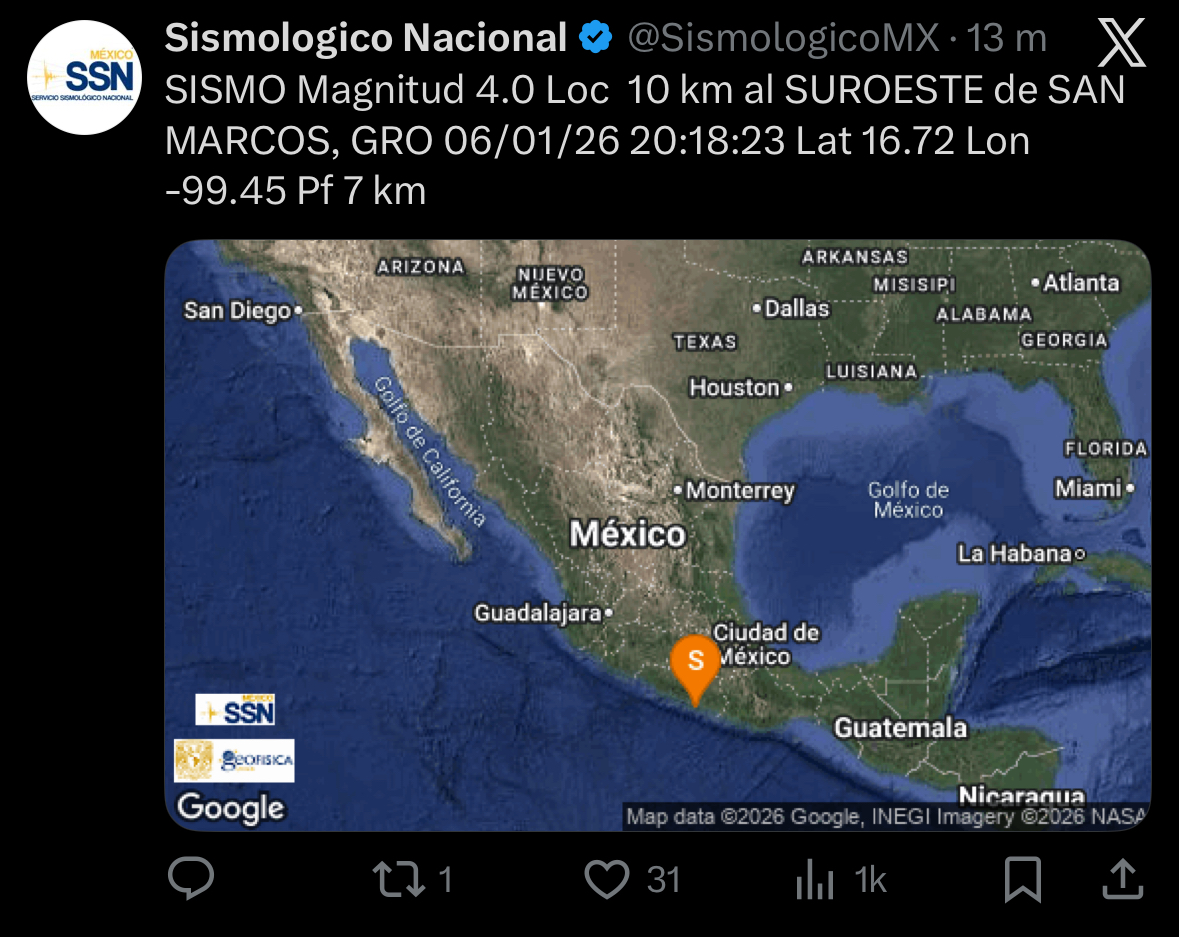The height and width of the screenshot is (937, 1179).
Task: Open Sismologico Nacional's profile picture
Action: (85, 77)
